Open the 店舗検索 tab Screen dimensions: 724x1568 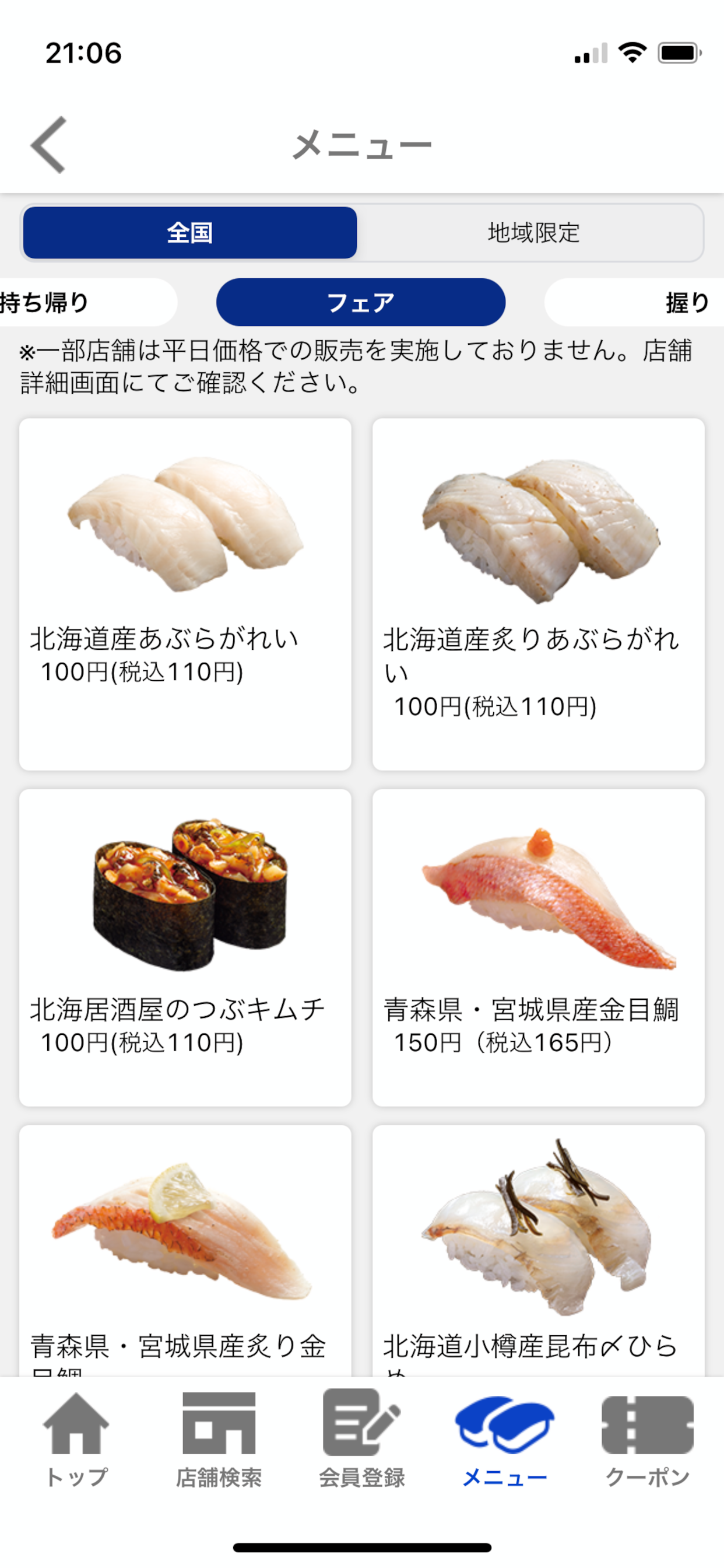click(x=219, y=1440)
